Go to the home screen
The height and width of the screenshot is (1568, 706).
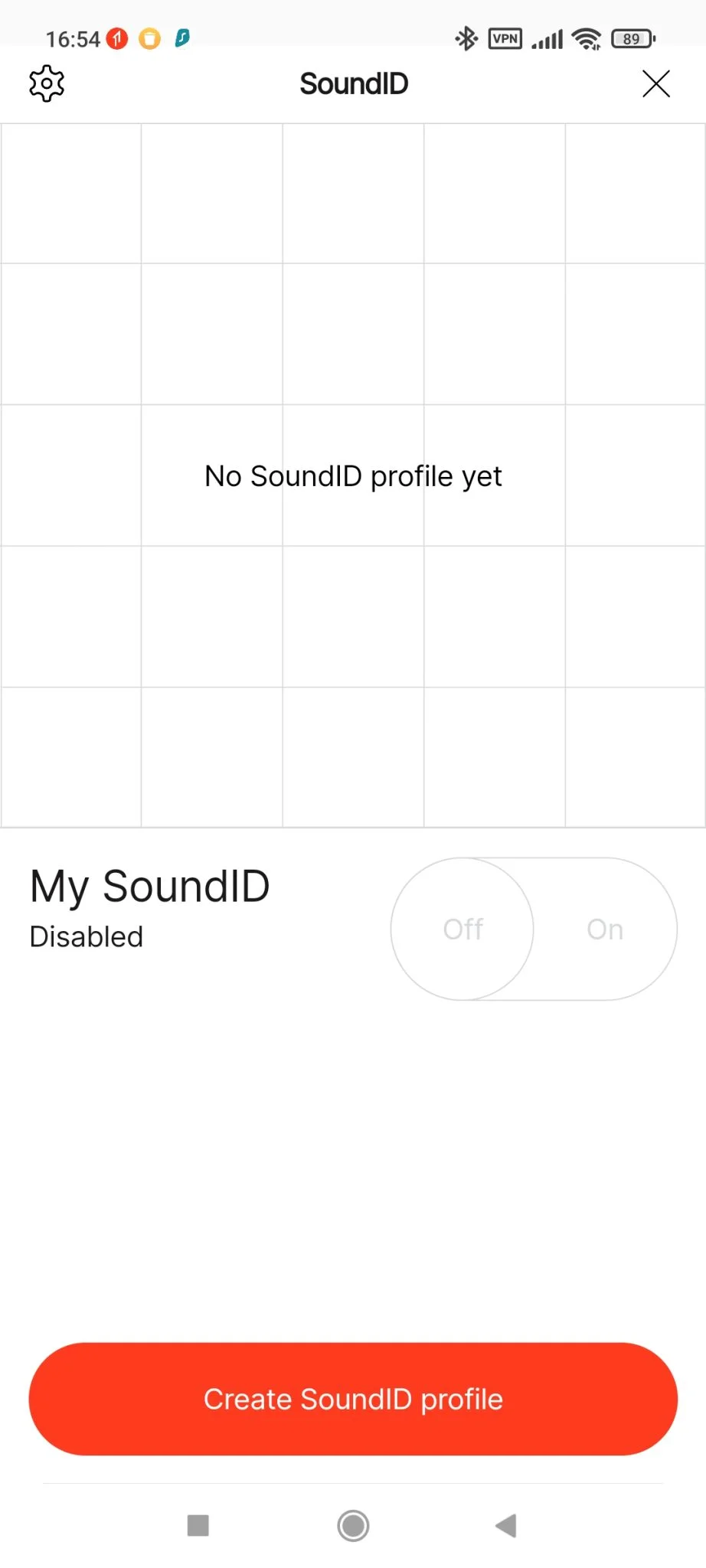coord(353,1525)
